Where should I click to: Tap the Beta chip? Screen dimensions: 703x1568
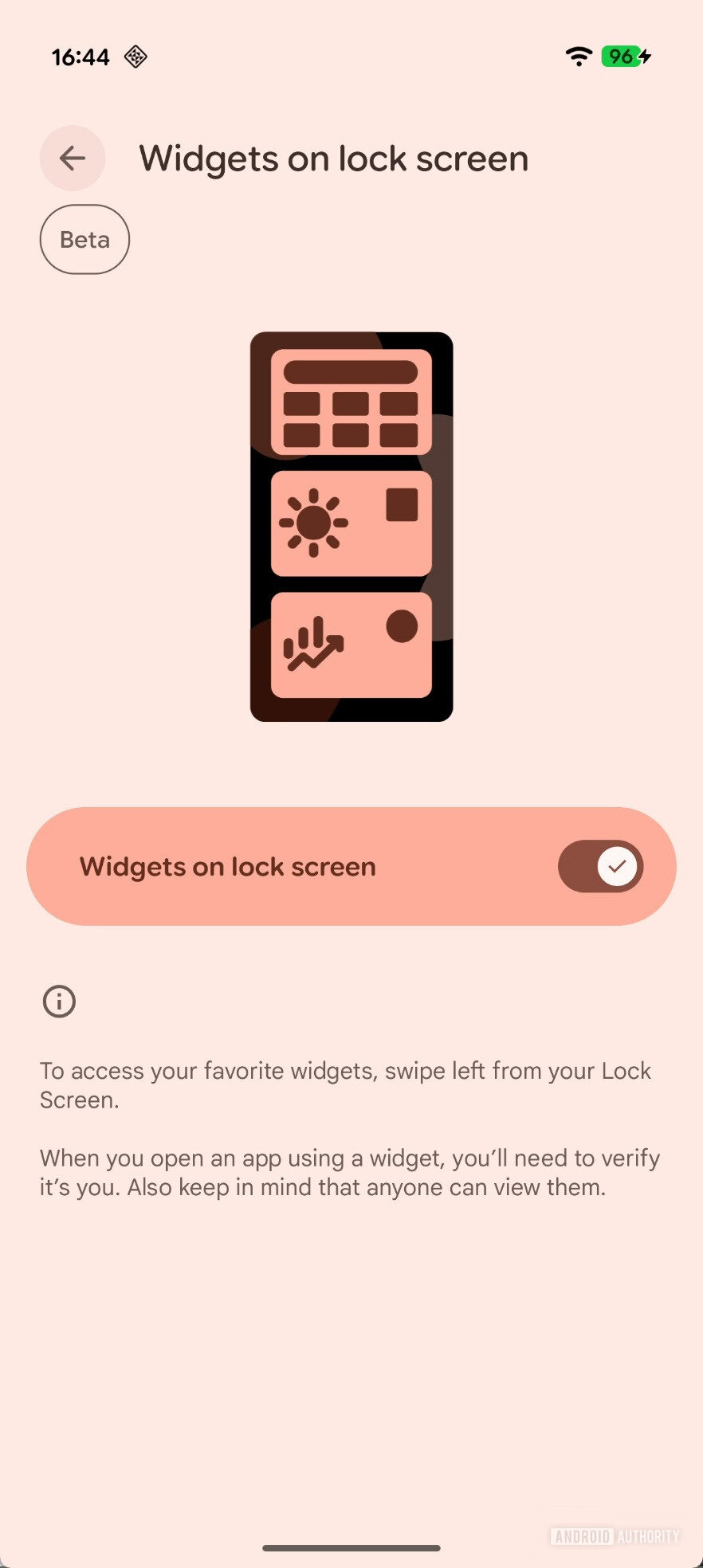[84, 240]
